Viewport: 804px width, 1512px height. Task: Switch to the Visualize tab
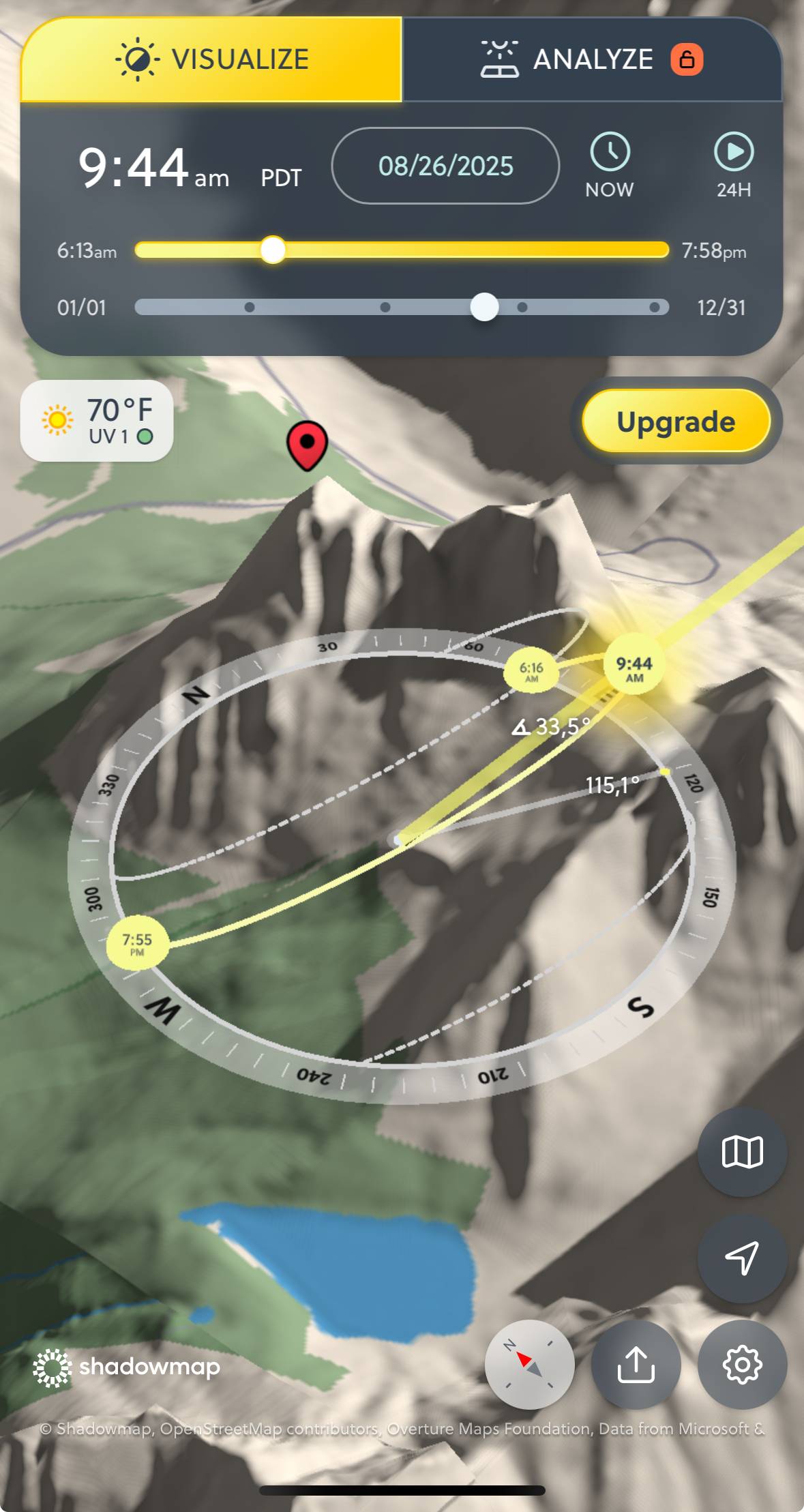(x=211, y=60)
